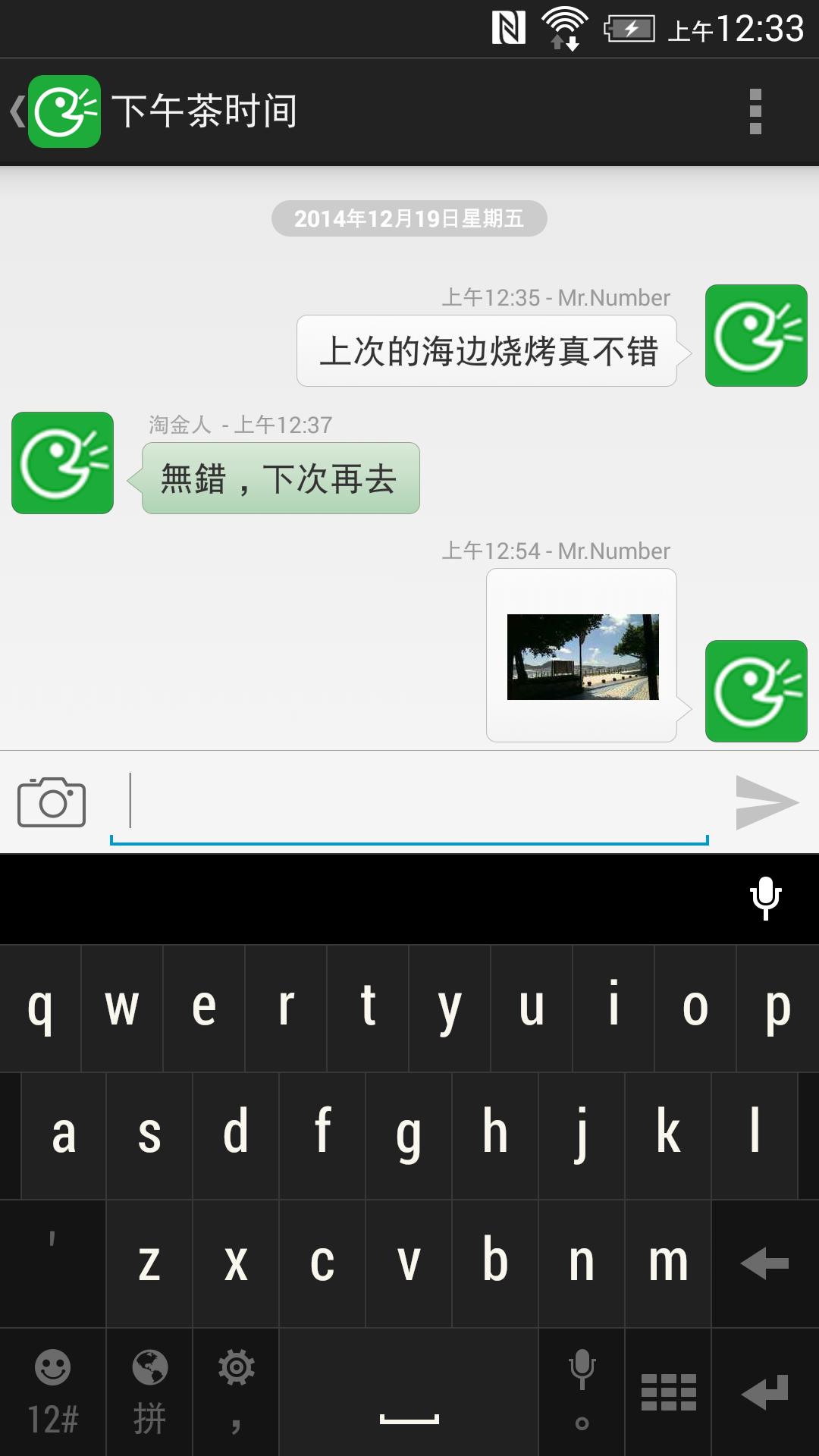This screenshot has width=819, height=1456.
Task: Tap the message 無錯，下次再去
Action: click(279, 478)
